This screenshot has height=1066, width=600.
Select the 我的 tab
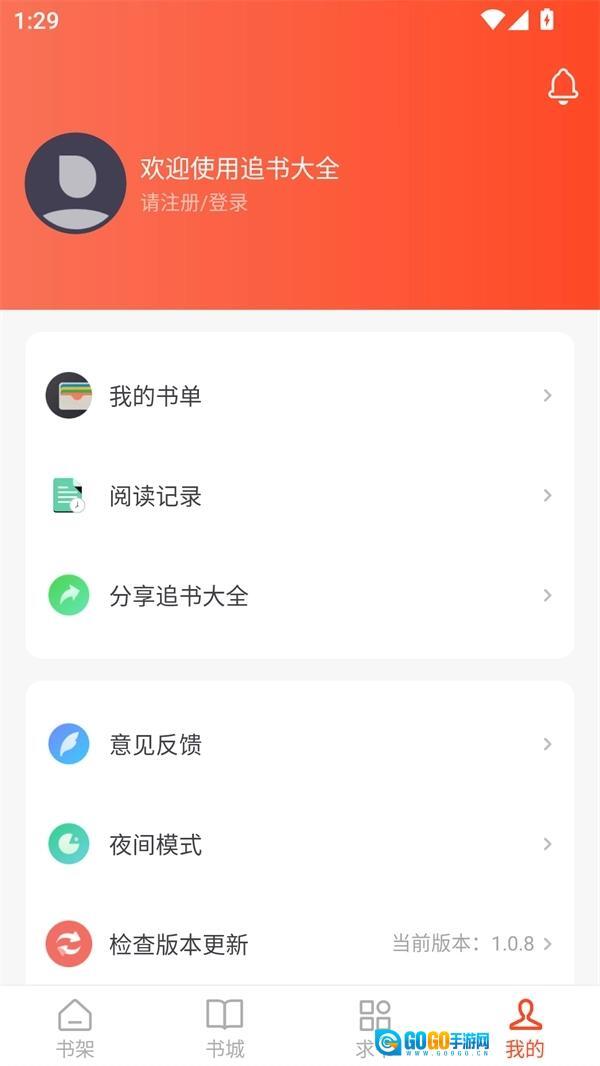[x=524, y=1028]
